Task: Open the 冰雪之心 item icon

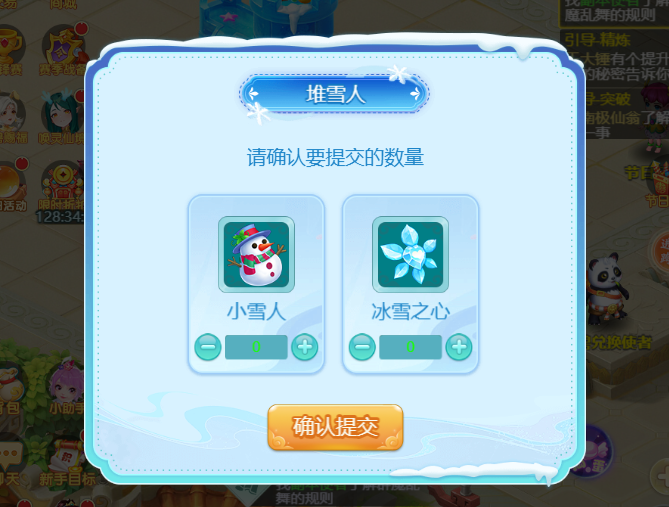Action: 410,254
